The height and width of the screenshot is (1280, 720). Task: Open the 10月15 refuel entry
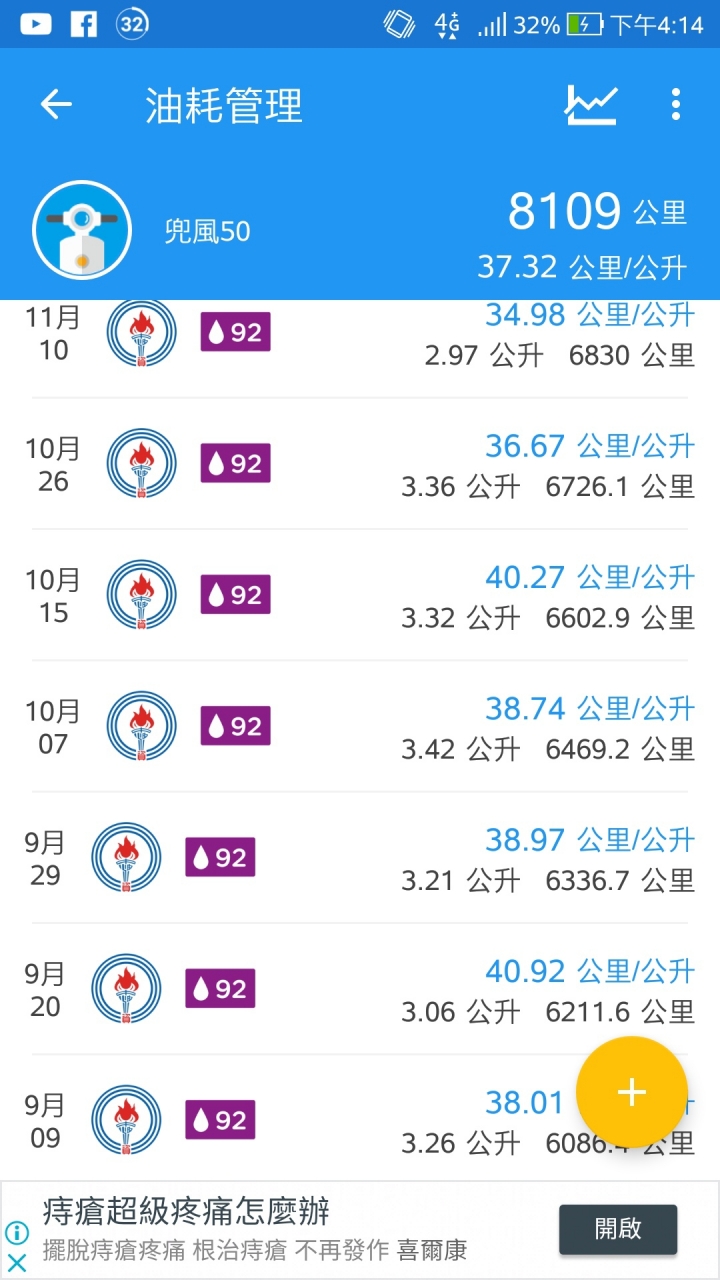click(x=360, y=595)
